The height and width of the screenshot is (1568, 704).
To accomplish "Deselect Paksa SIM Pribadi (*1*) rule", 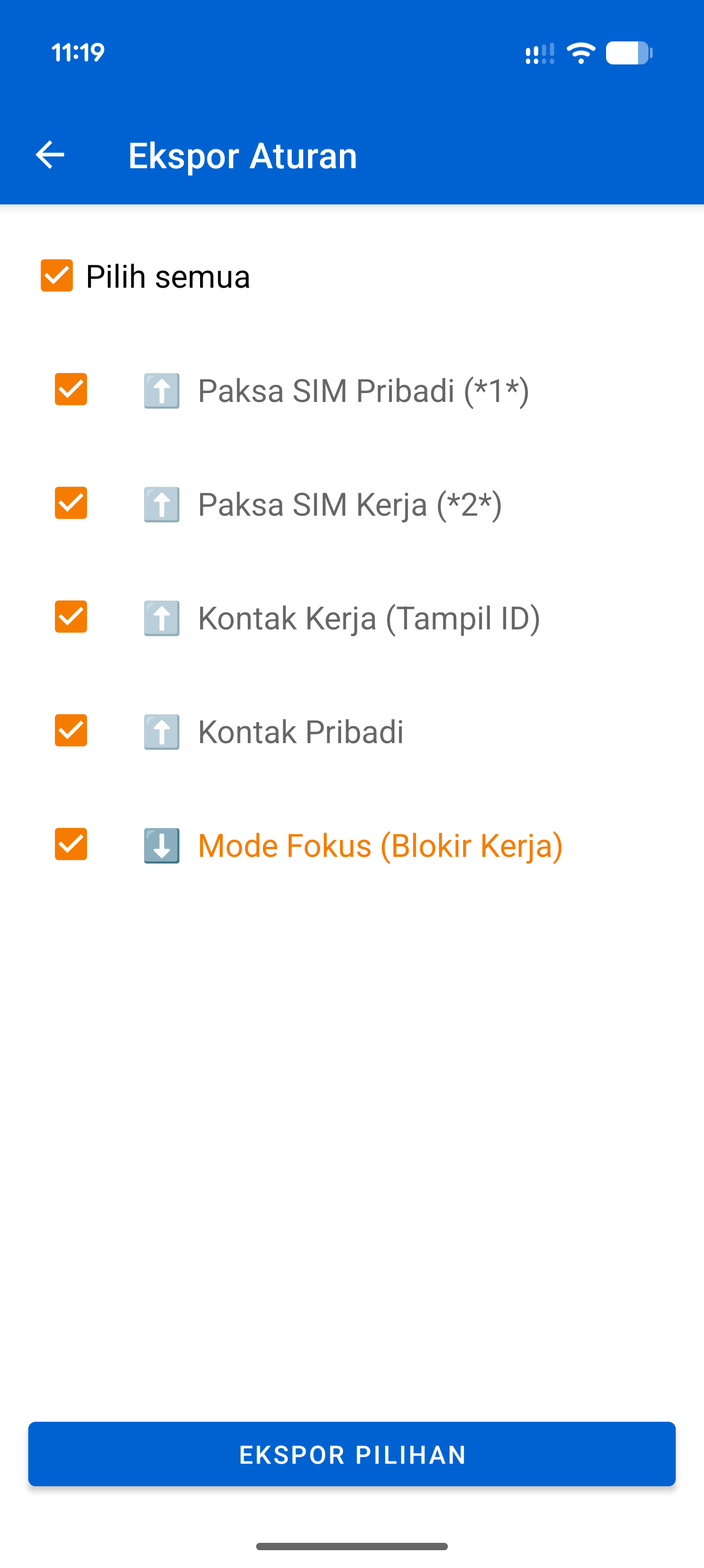I will click(71, 389).
